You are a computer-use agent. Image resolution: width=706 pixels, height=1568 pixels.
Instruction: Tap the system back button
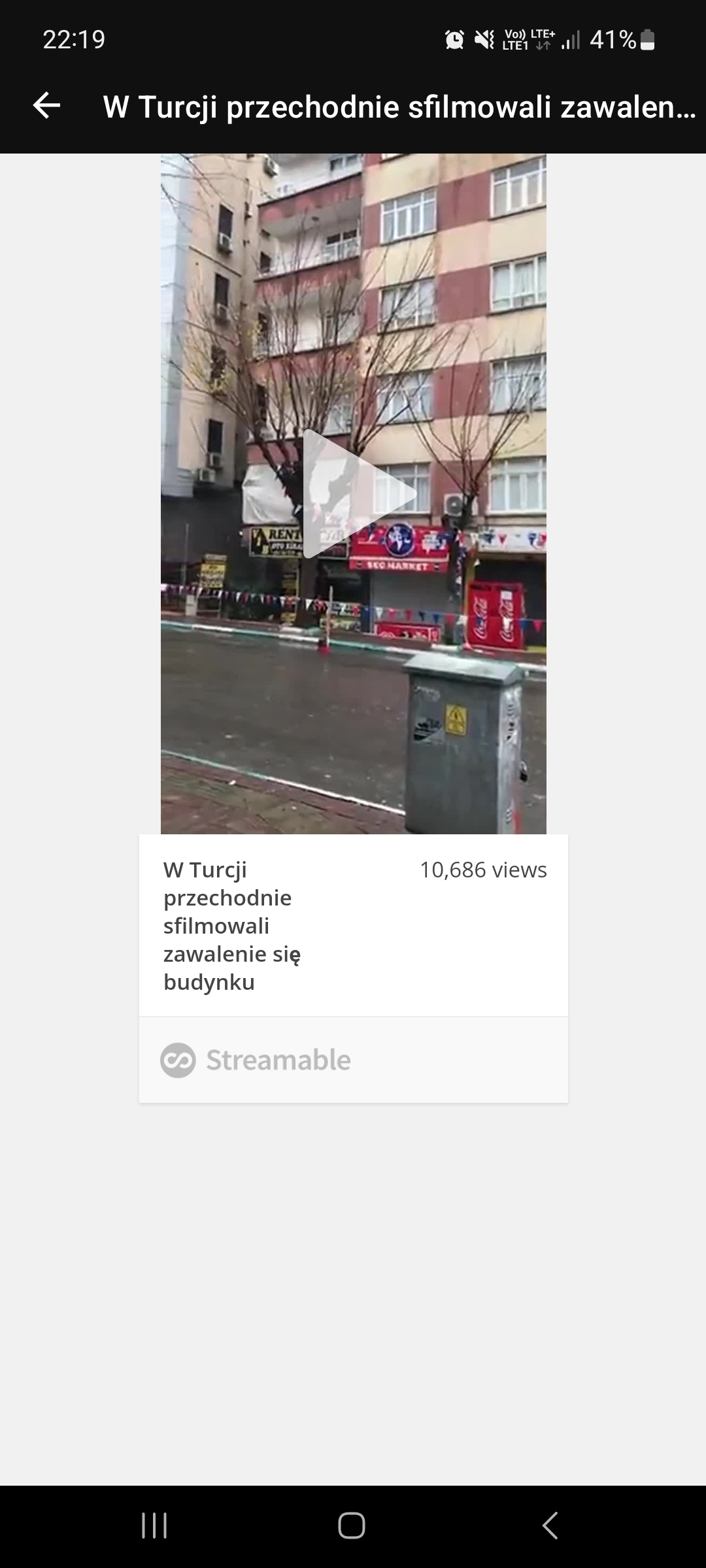pos(550,1526)
